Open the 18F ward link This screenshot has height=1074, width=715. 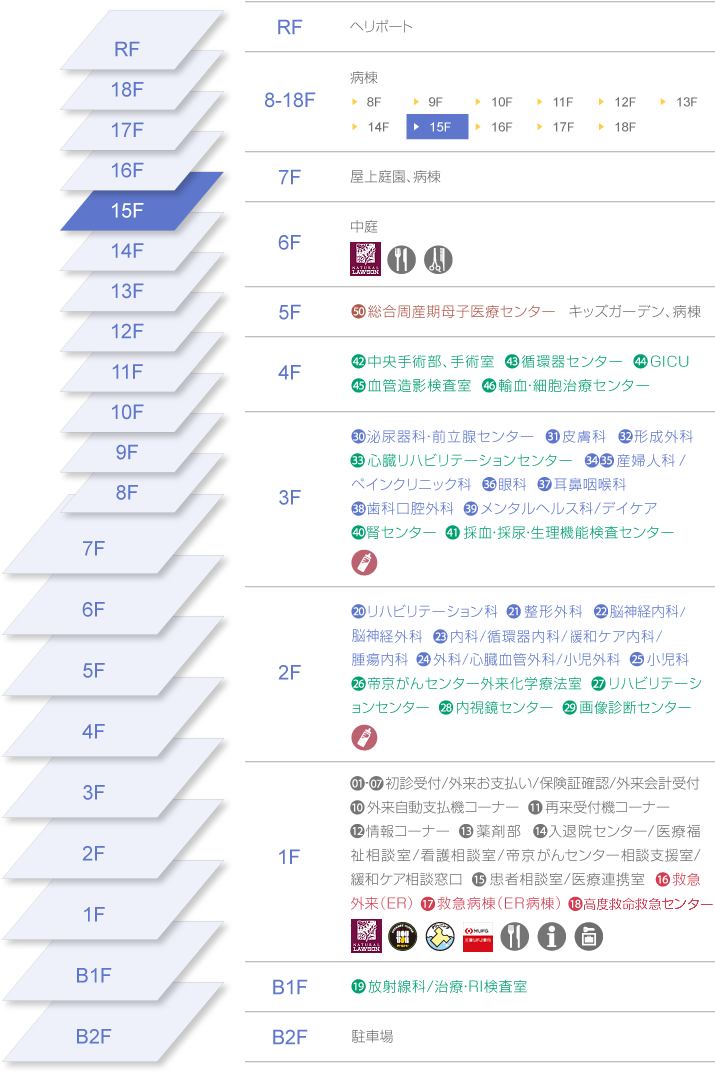tap(624, 127)
